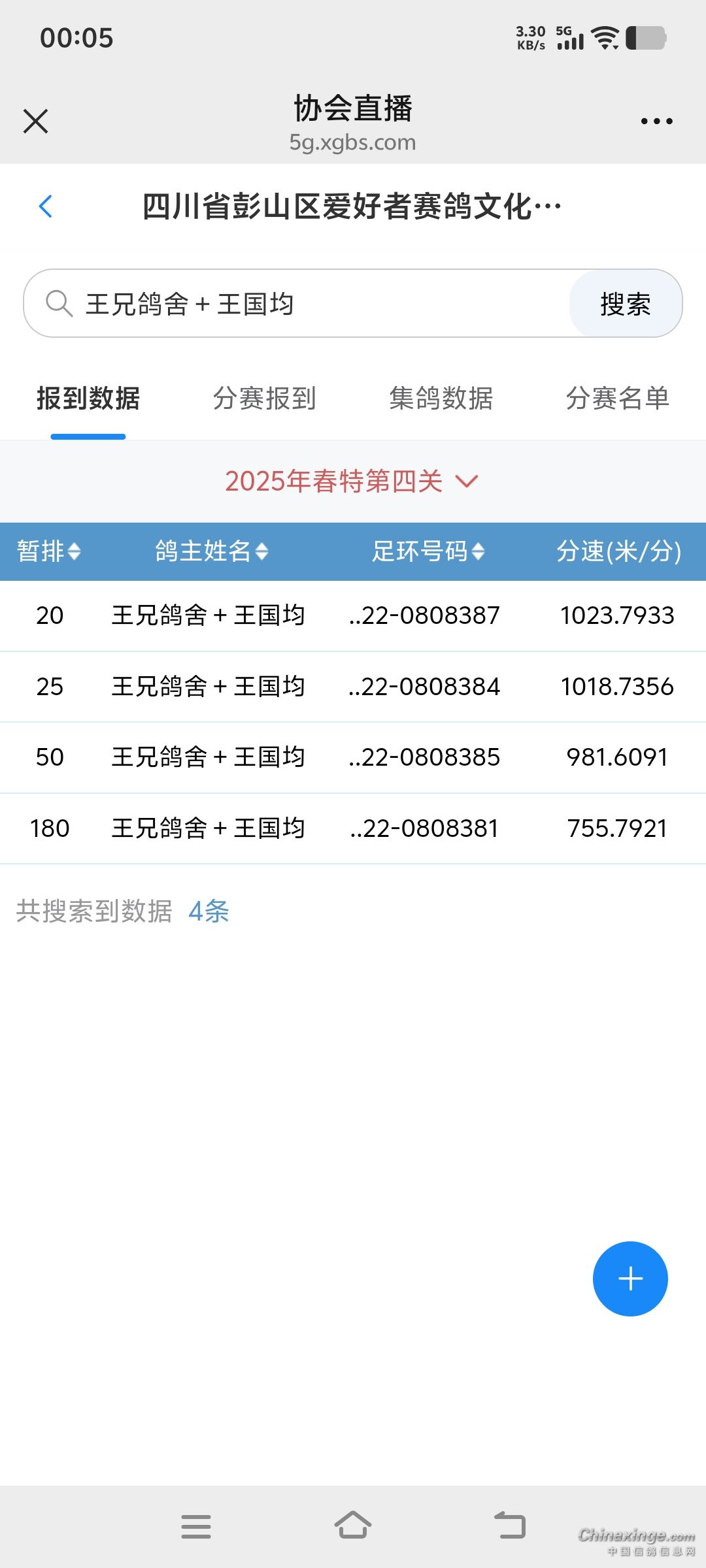This screenshot has height=1568, width=706.
Task: Expand the 2025年春特第四关 race dropdown
Action: coord(352,482)
